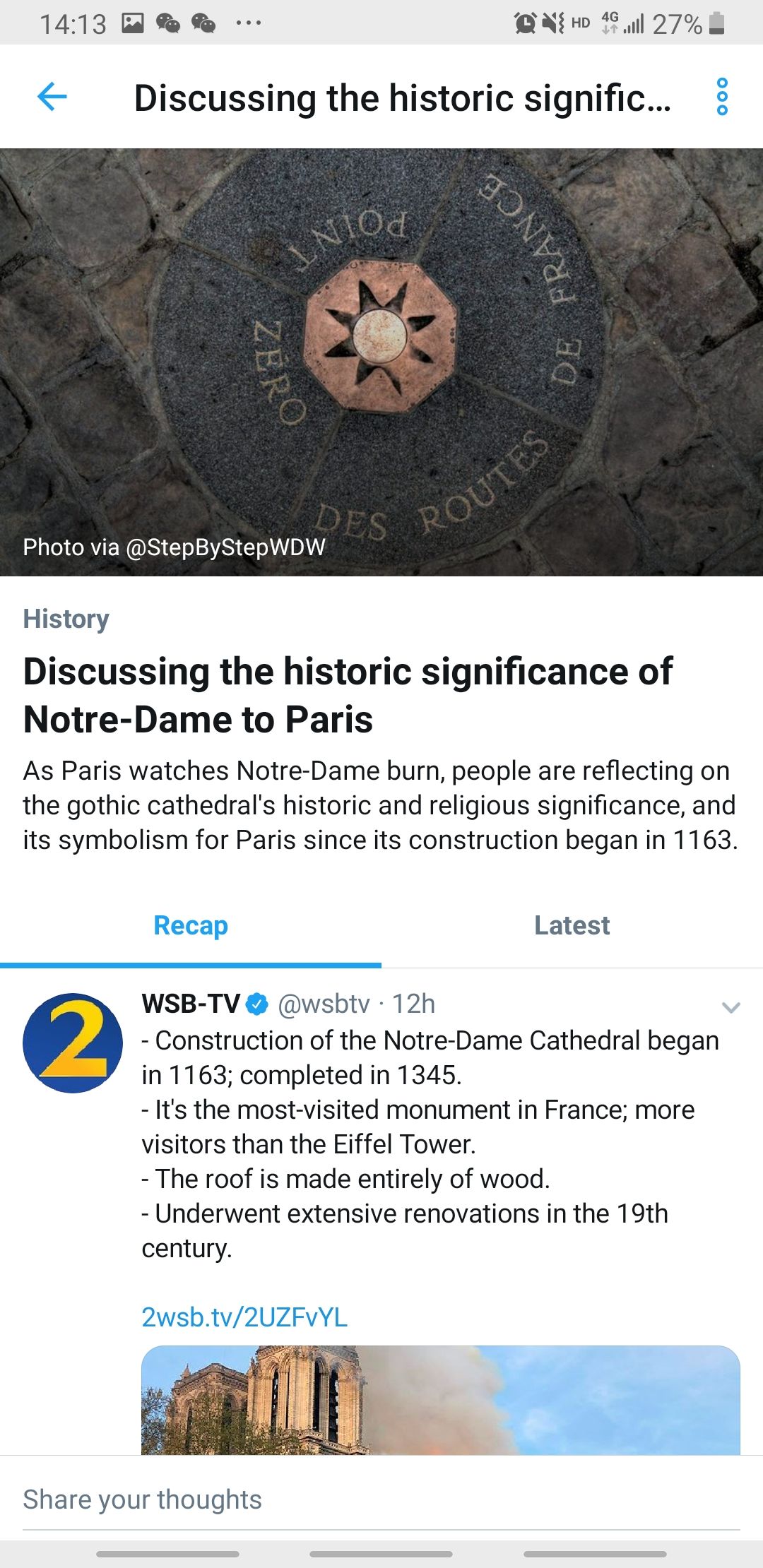Image resolution: width=763 pixels, height=1568 pixels.
Task: Expand the dropdown arrow on WSB-TV's tweet
Action: (731, 1007)
